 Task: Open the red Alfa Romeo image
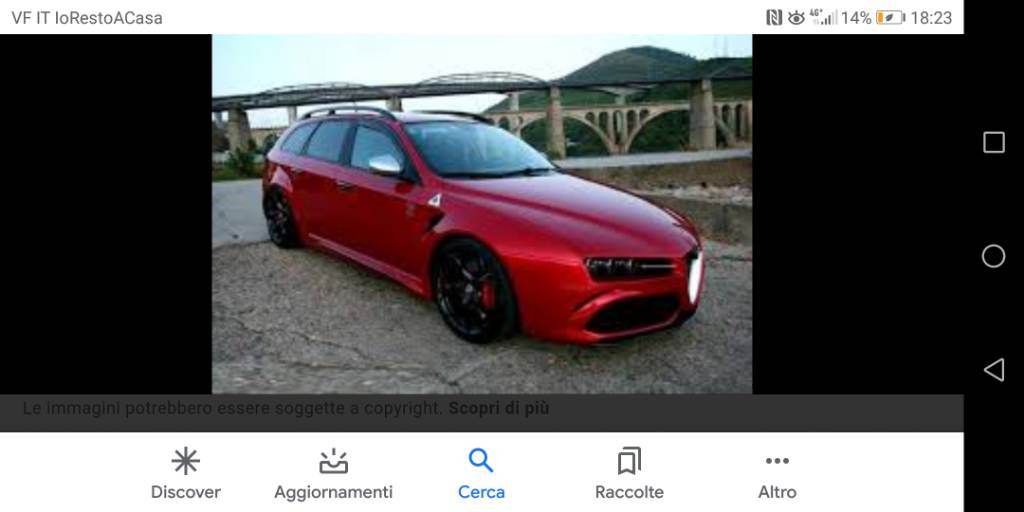[482, 214]
